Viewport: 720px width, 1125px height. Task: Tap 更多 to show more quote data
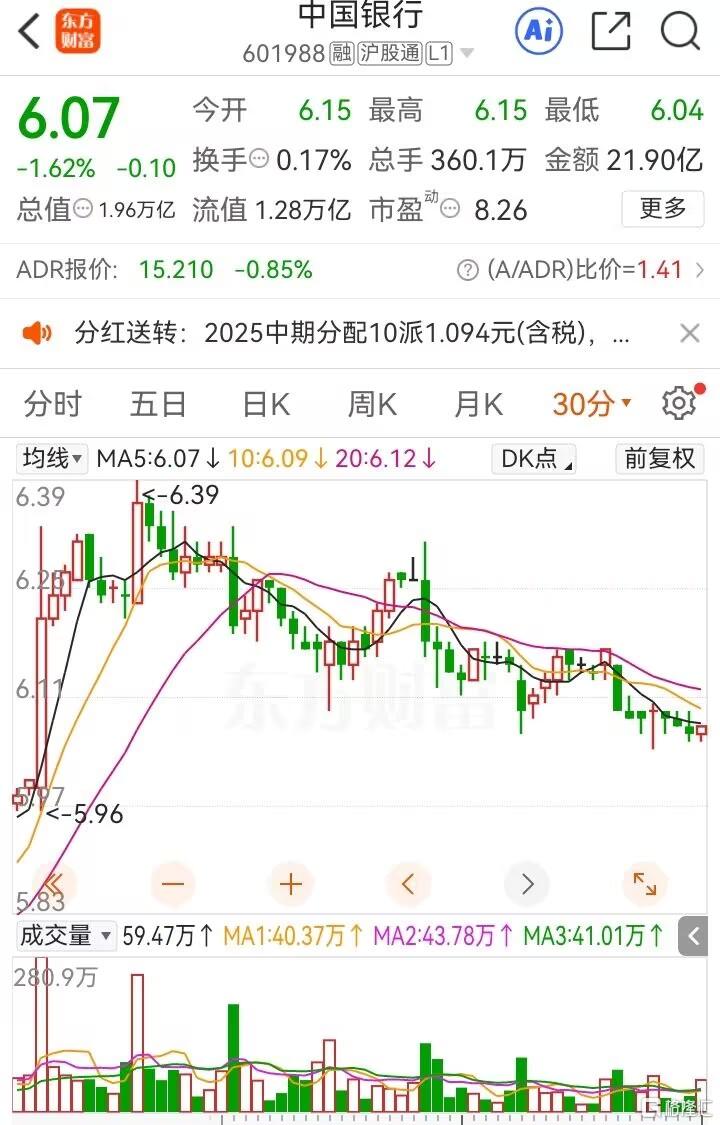coord(663,209)
